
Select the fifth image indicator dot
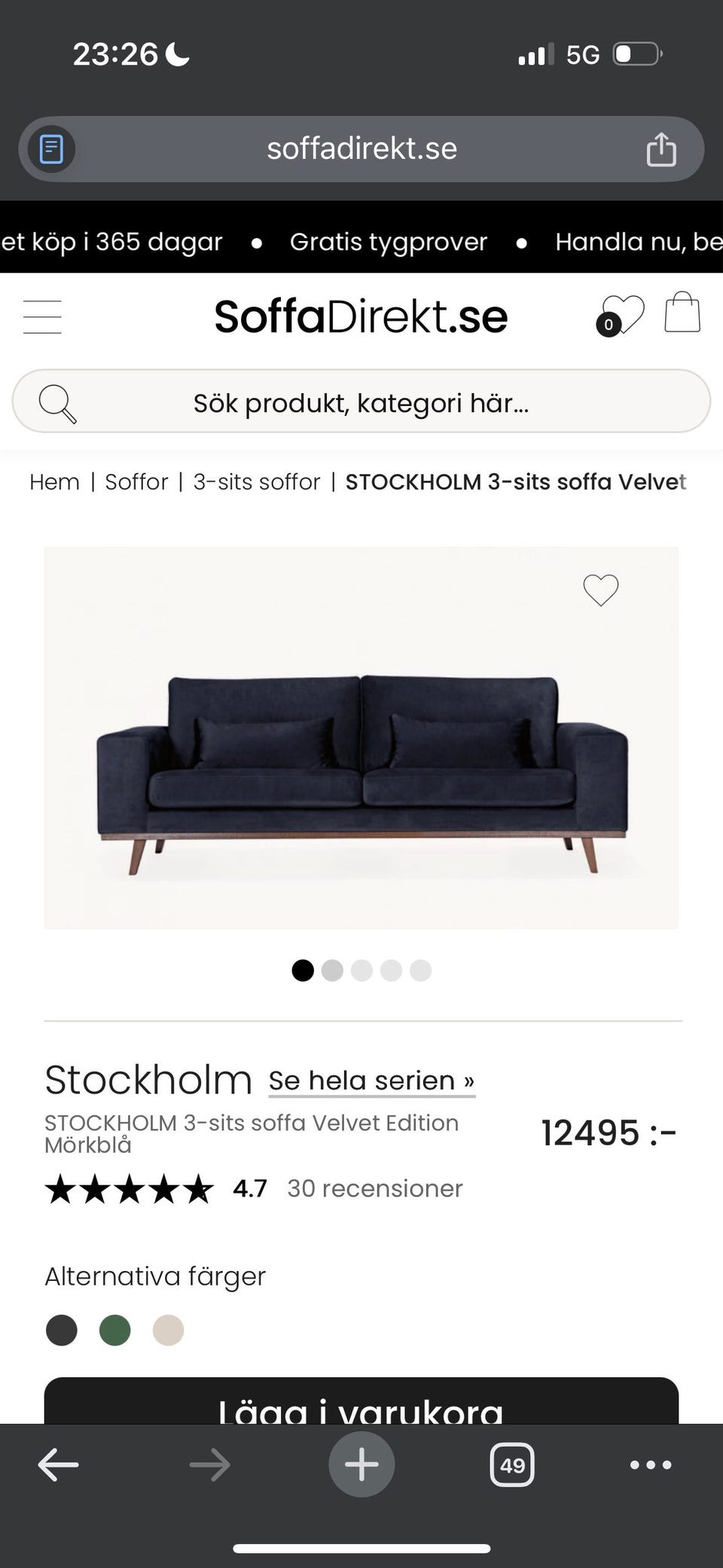tap(420, 970)
